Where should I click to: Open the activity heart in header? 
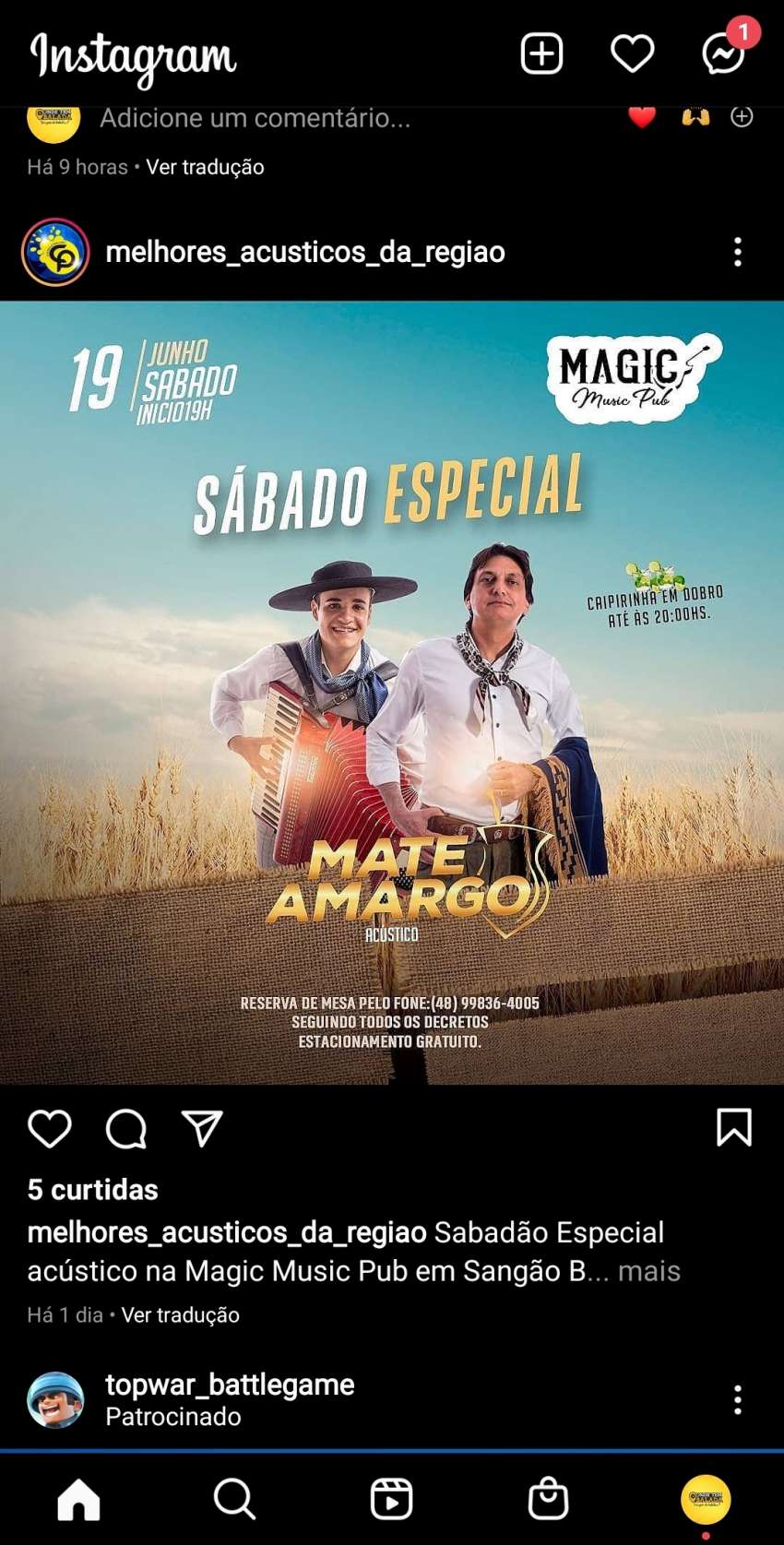coord(633,53)
